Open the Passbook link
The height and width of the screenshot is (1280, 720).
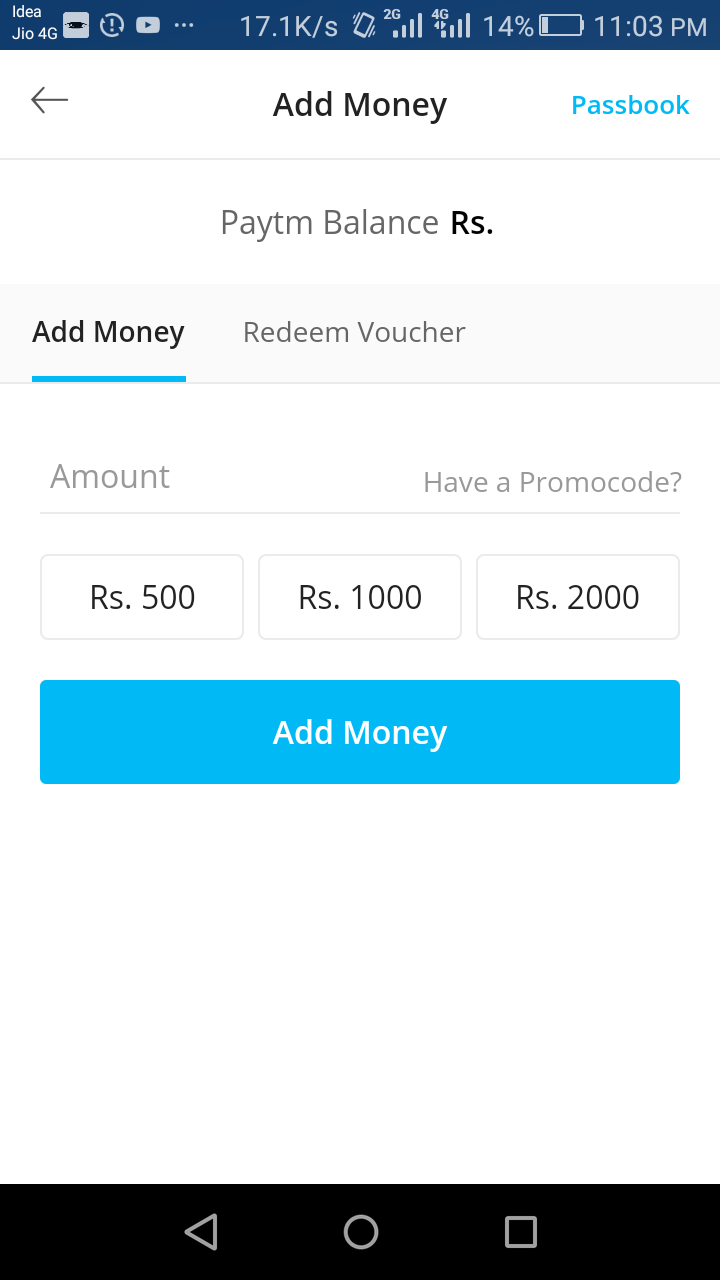(630, 105)
